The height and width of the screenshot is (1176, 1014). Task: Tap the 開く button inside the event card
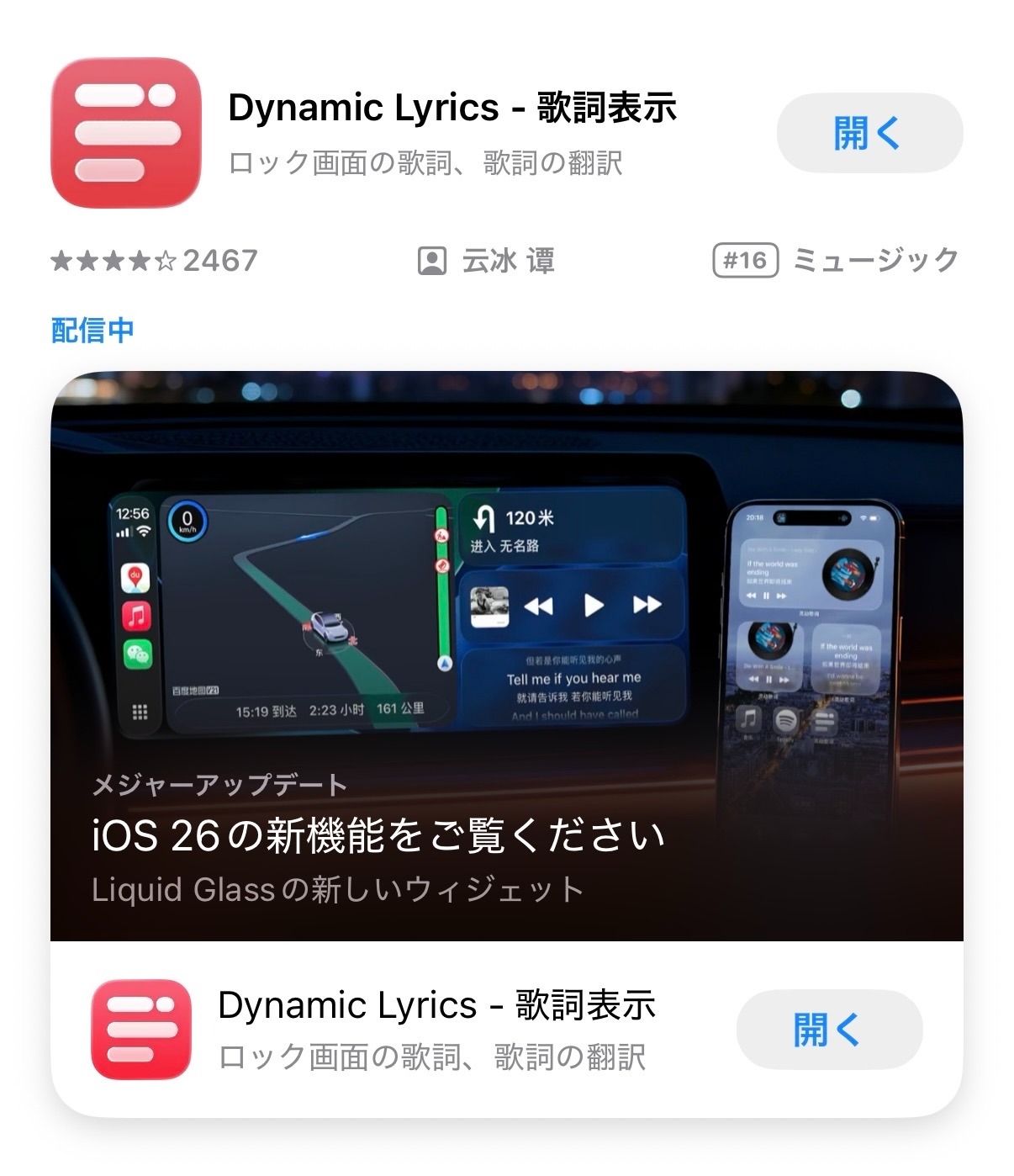coord(828,1030)
